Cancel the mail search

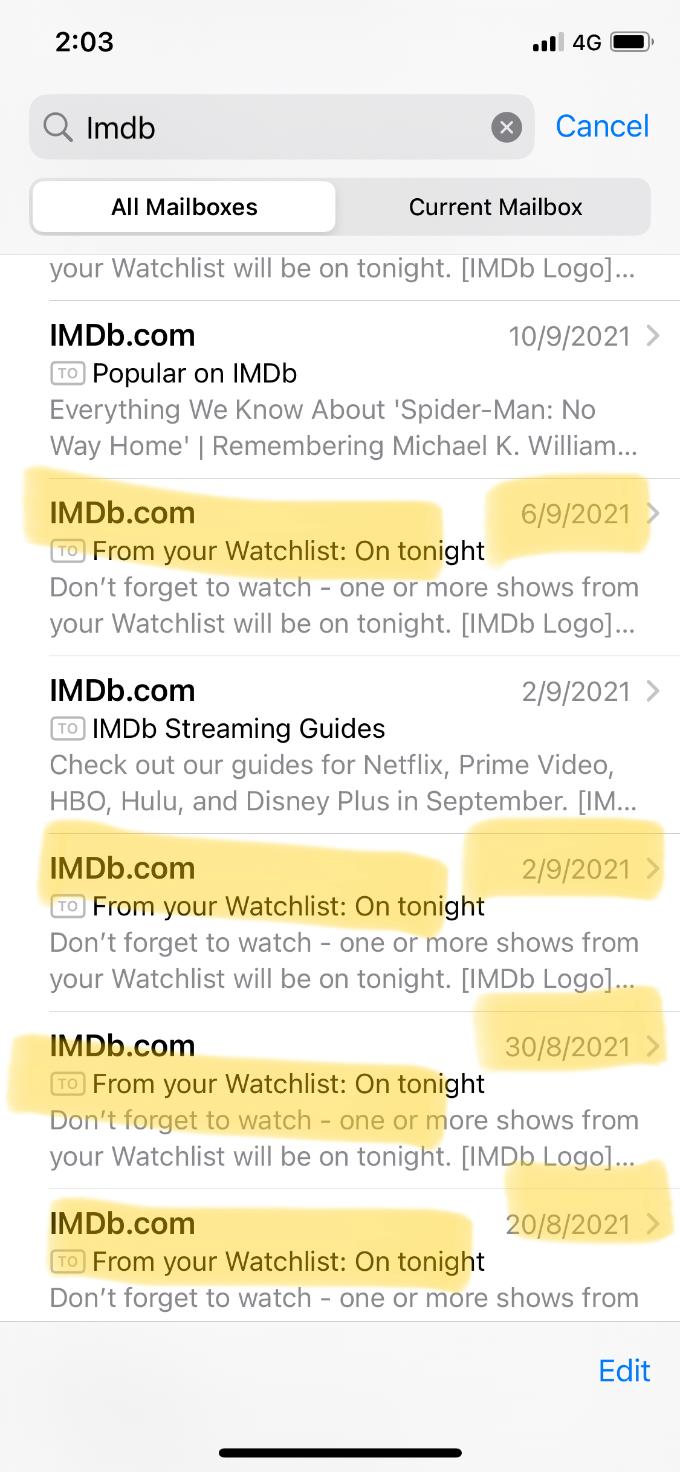pos(602,126)
